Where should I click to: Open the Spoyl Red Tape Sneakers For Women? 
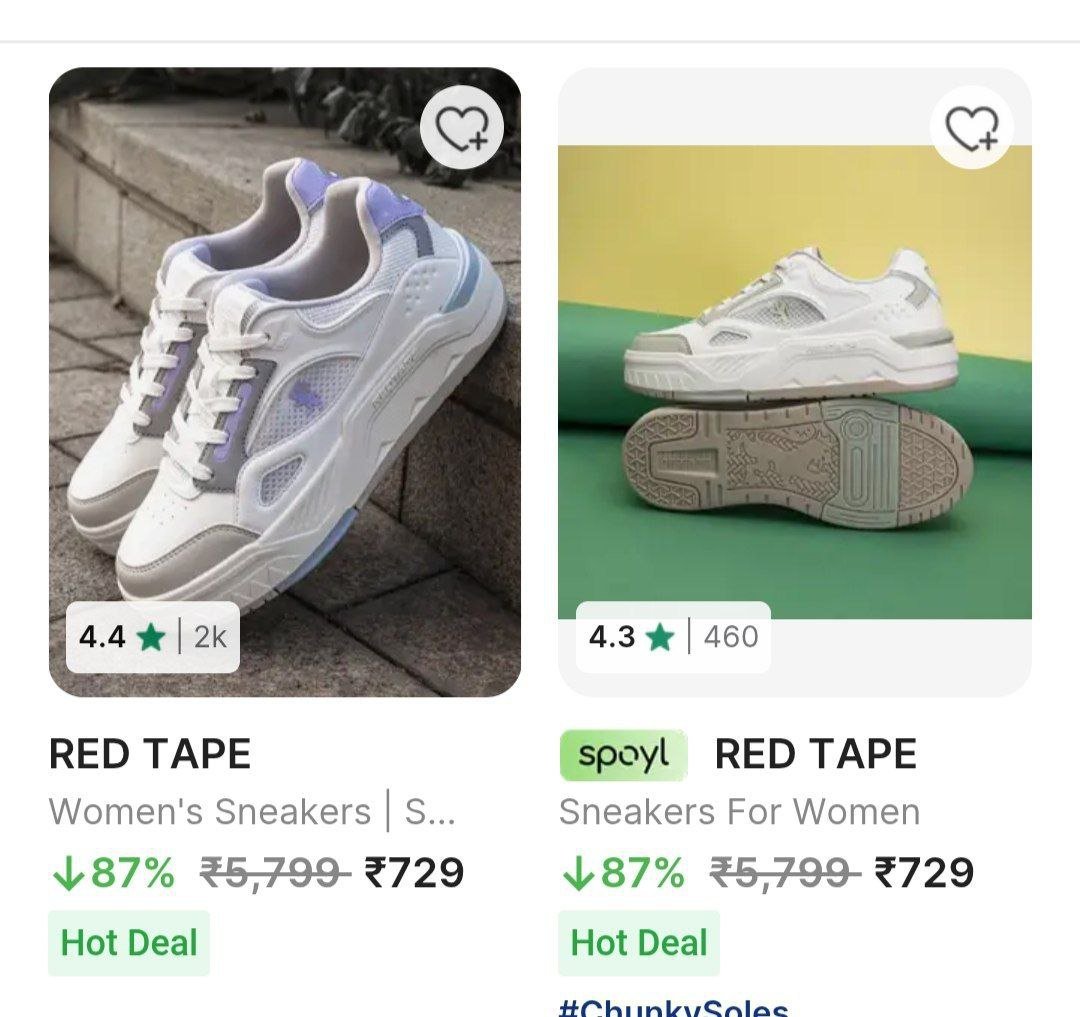(x=794, y=382)
